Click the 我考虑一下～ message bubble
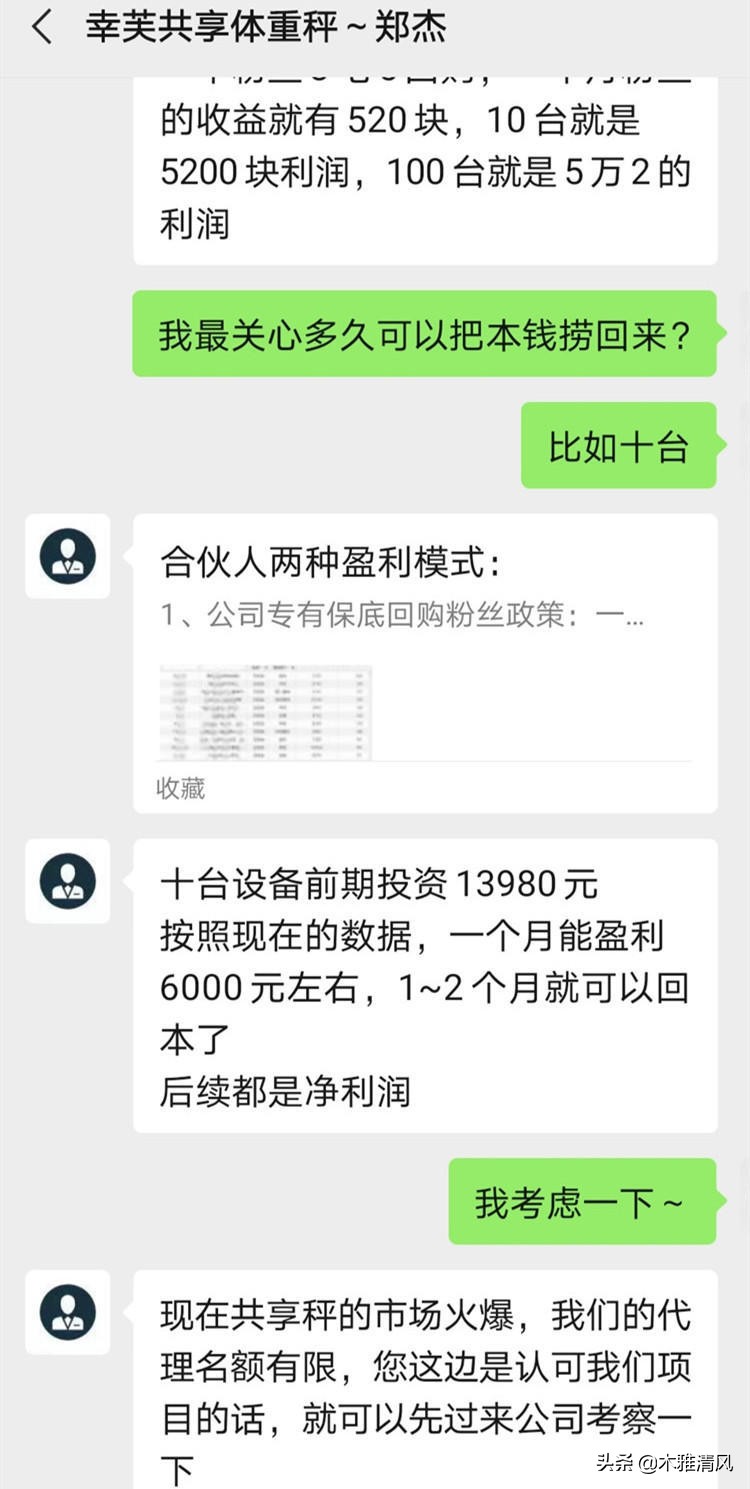 583,1203
